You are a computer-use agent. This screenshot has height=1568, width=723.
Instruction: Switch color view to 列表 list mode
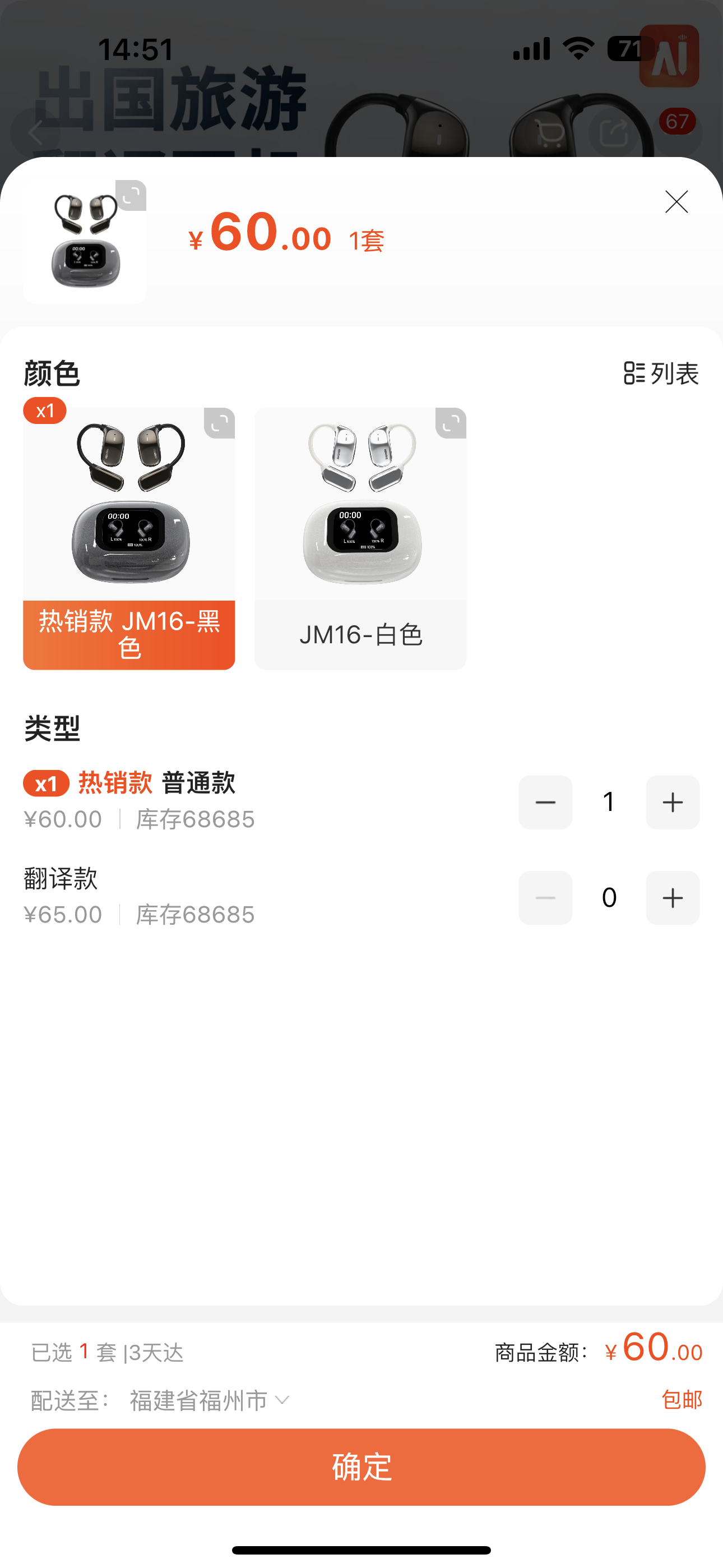tap(661, 373)
